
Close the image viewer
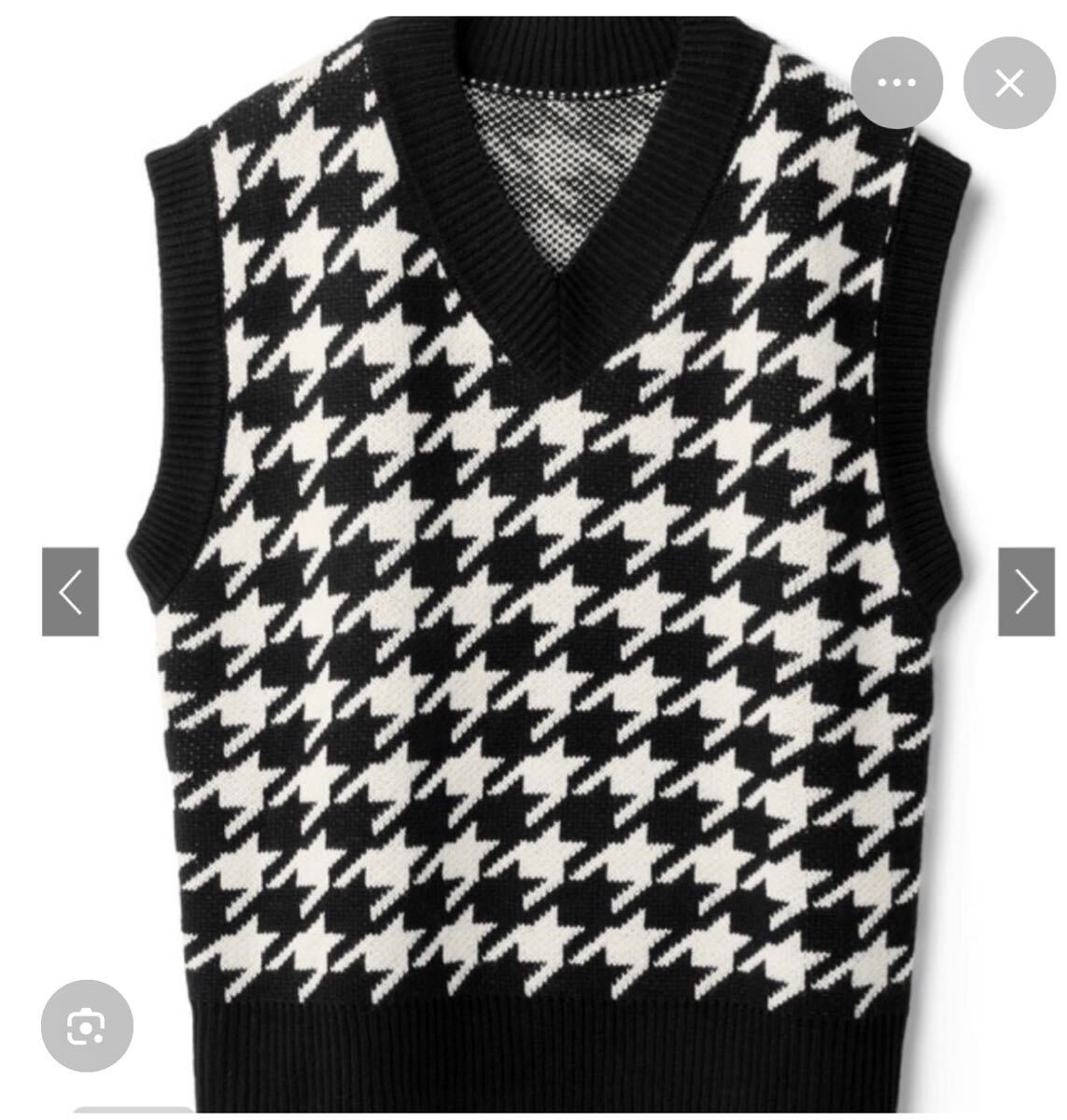[1009, 84]
